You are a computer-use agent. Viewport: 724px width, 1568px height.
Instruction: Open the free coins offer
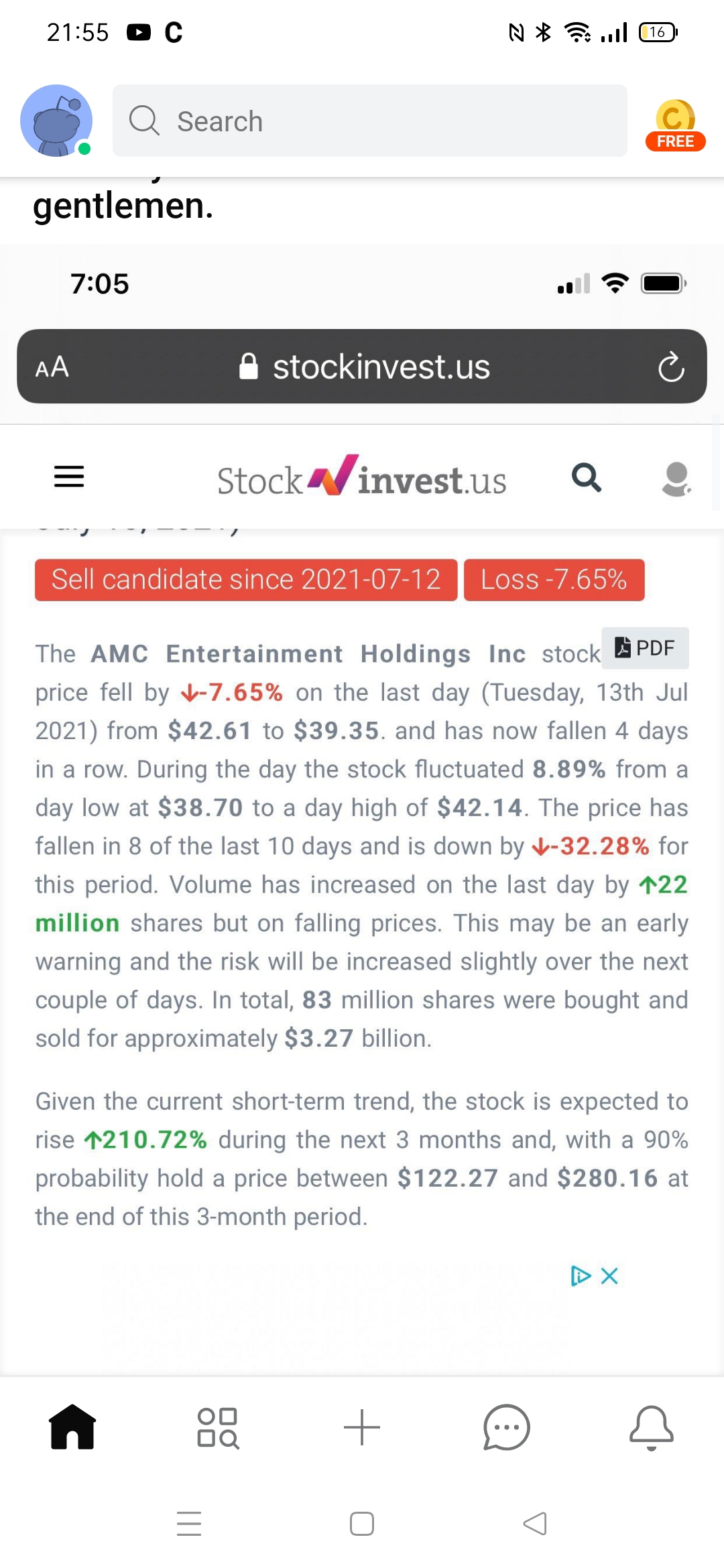point(674,125)
